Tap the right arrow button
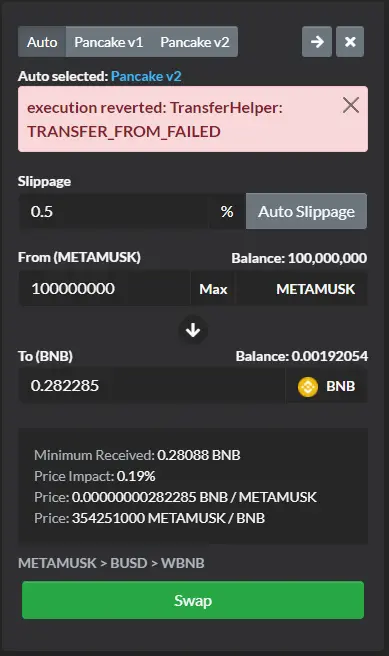This screenshot has width=389, height=656. pyautogui.click(x=317, y=41)
